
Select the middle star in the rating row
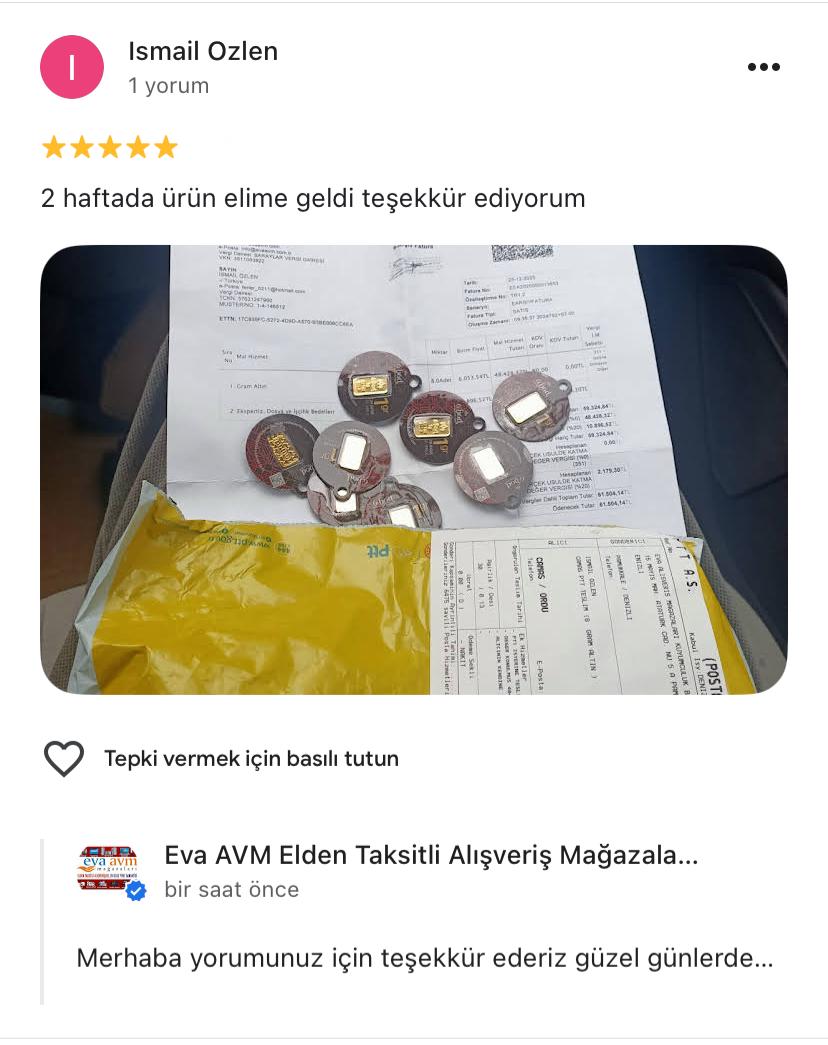[108, 147]
